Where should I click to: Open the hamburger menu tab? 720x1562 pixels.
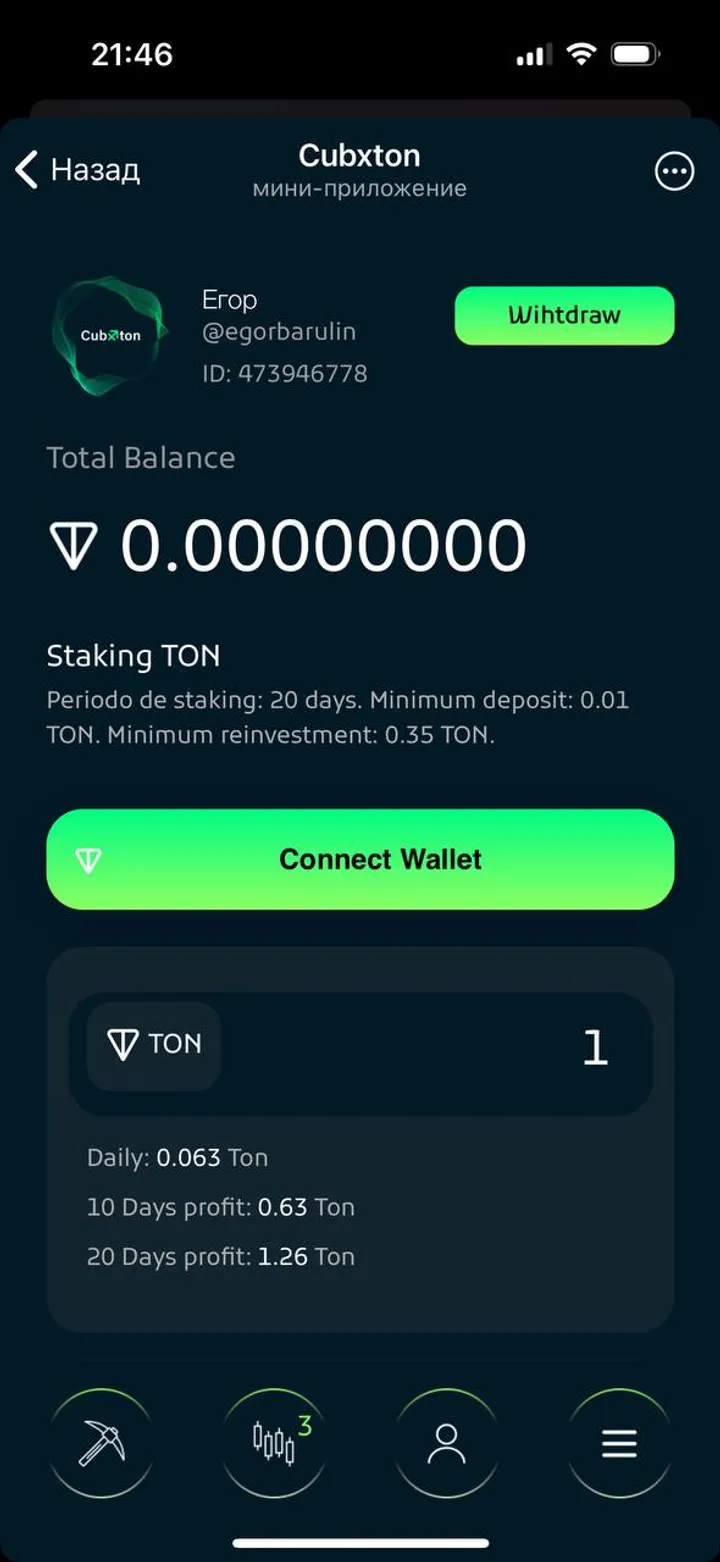(619, 1442)
